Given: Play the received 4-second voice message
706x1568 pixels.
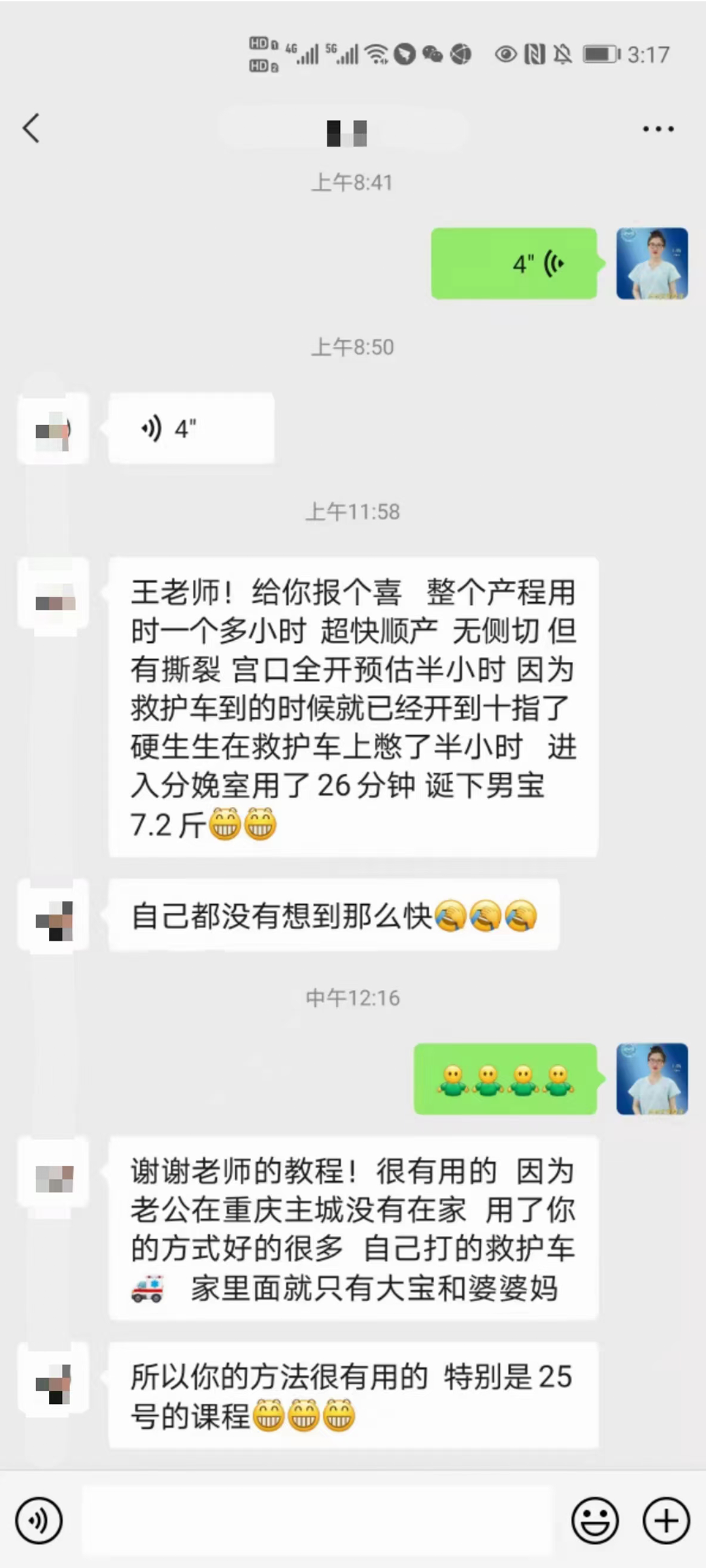Looking at the screenshot, I should tap(190, 428).
